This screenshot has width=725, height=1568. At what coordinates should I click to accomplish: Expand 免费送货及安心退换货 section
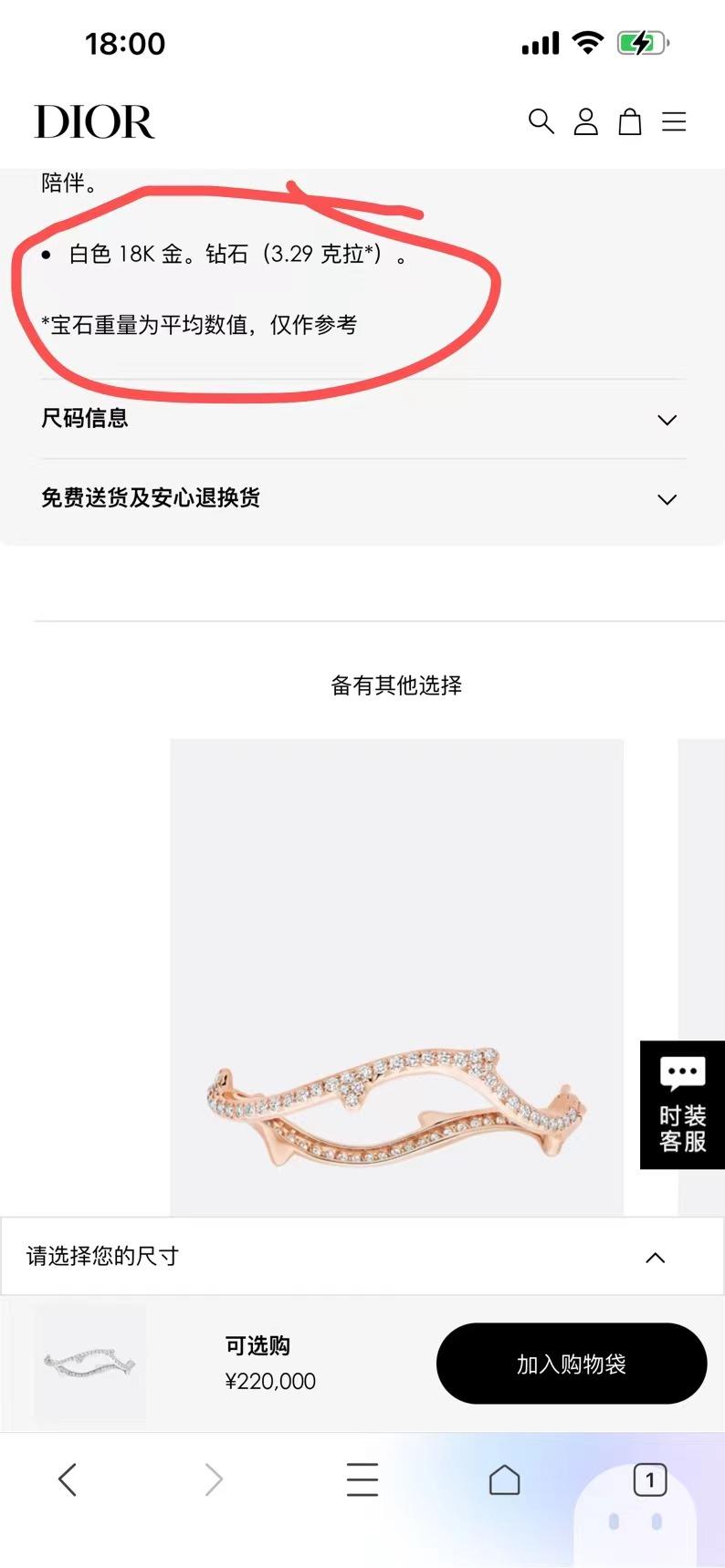coord(362,498)
